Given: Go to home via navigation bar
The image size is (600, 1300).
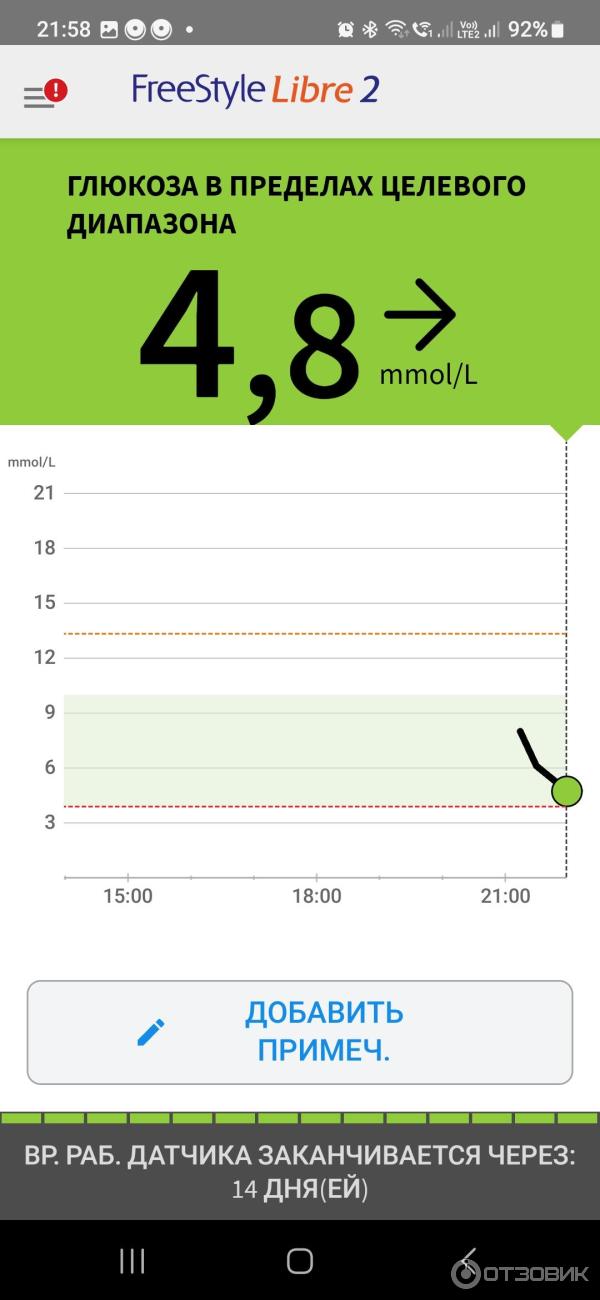Looking at the screenshot, I should (300, 1261).
